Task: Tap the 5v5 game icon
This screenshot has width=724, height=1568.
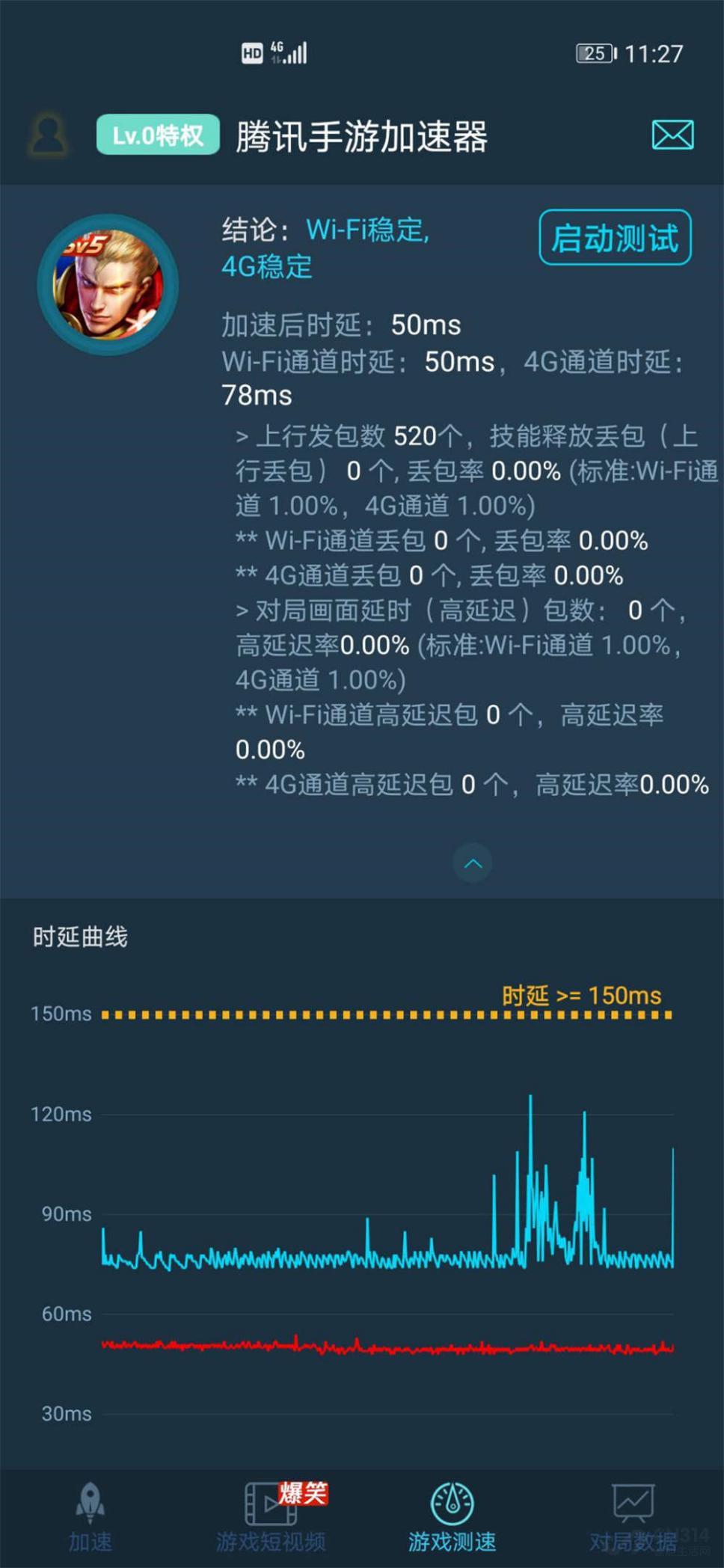Action: click(108, 284)
